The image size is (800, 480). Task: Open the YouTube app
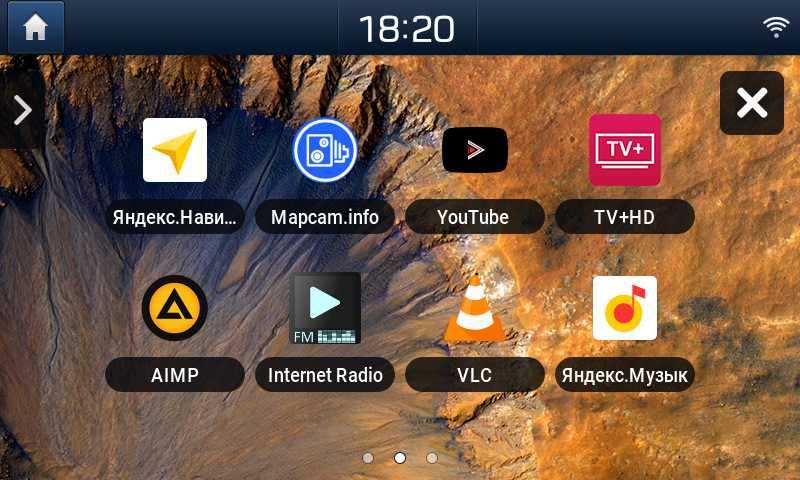click(474, 150)
